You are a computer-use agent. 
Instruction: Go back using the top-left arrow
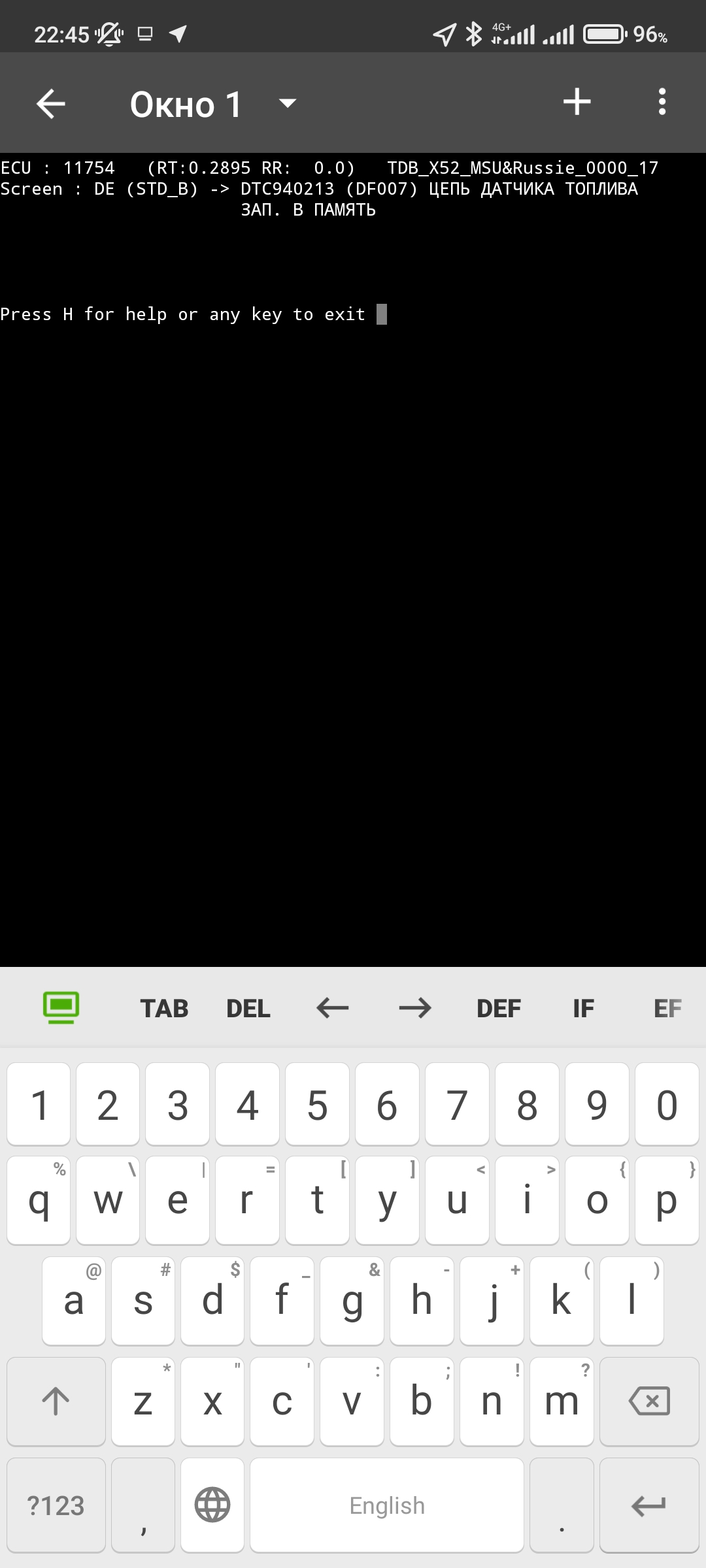(x=51, y=103)
